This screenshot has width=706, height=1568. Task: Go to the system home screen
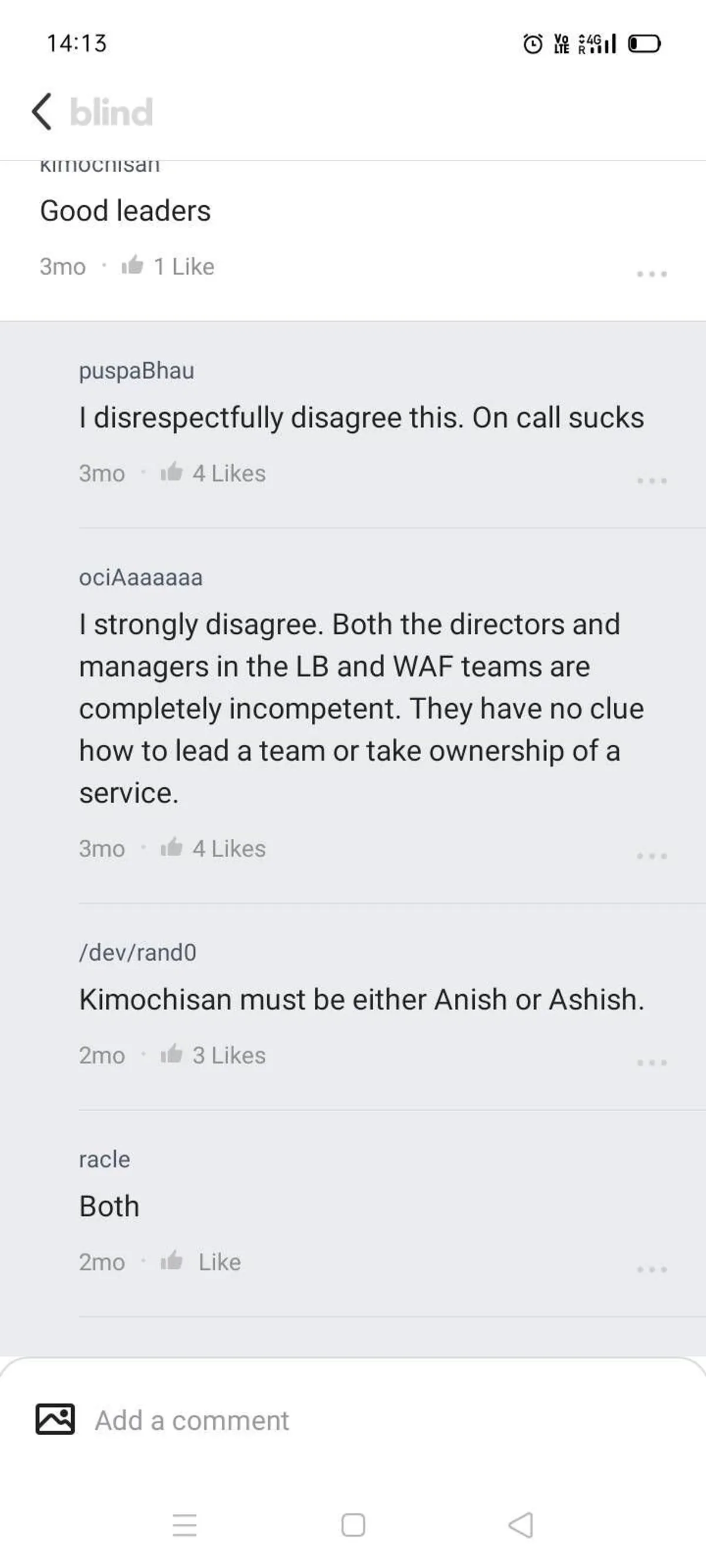(x=352, y=1526)
